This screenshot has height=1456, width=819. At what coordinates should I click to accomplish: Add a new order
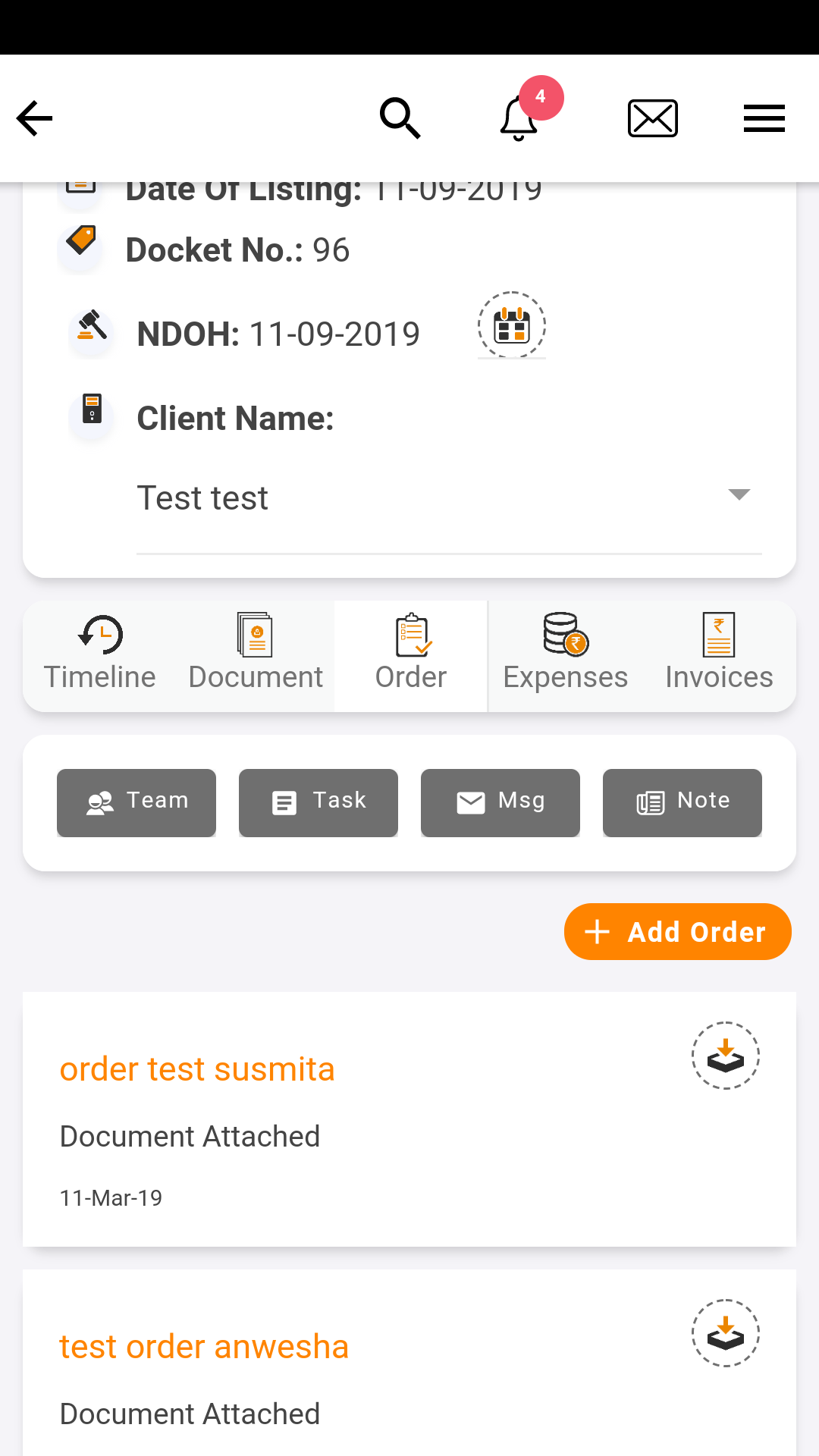pos(677,931)
